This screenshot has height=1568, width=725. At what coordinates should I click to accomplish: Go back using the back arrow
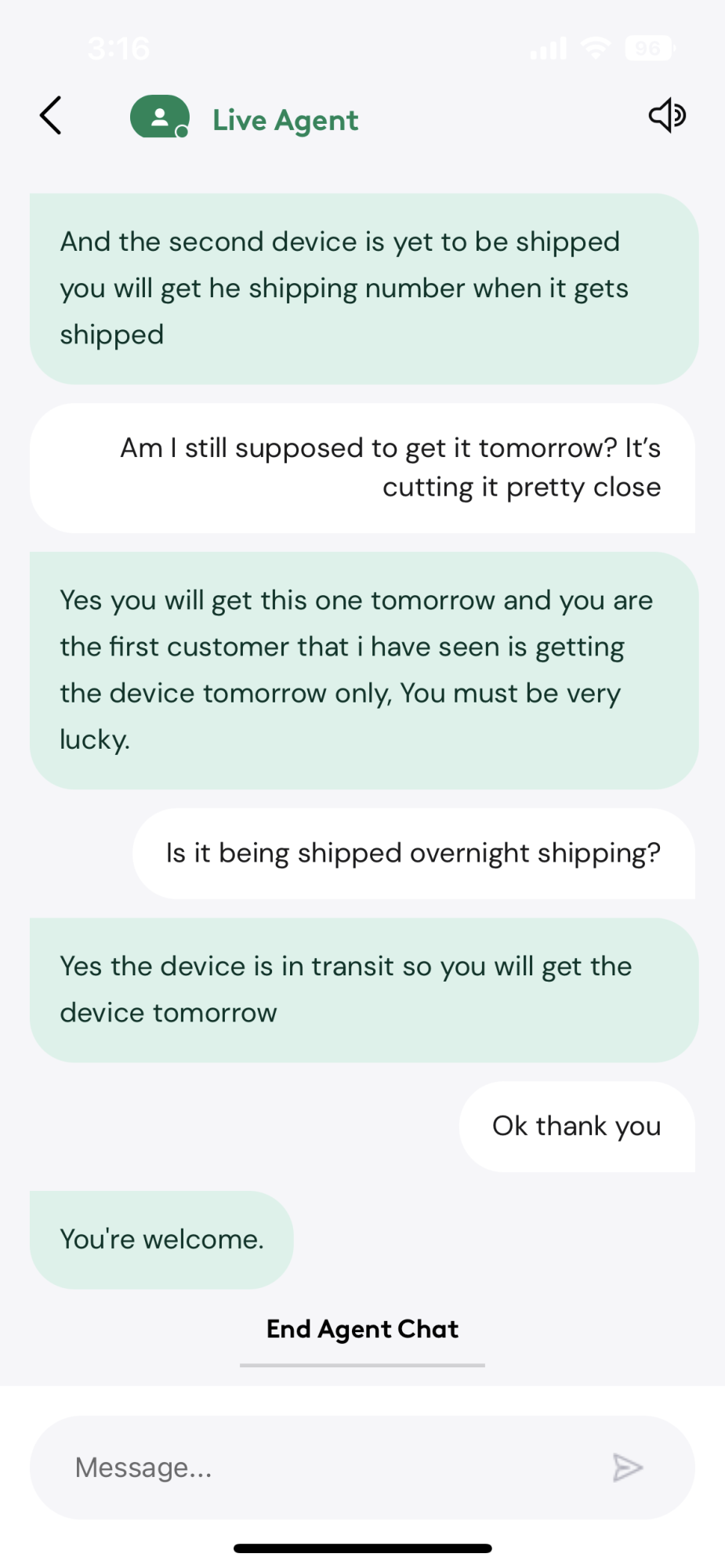pyautogui.click(x=51, y=116)
